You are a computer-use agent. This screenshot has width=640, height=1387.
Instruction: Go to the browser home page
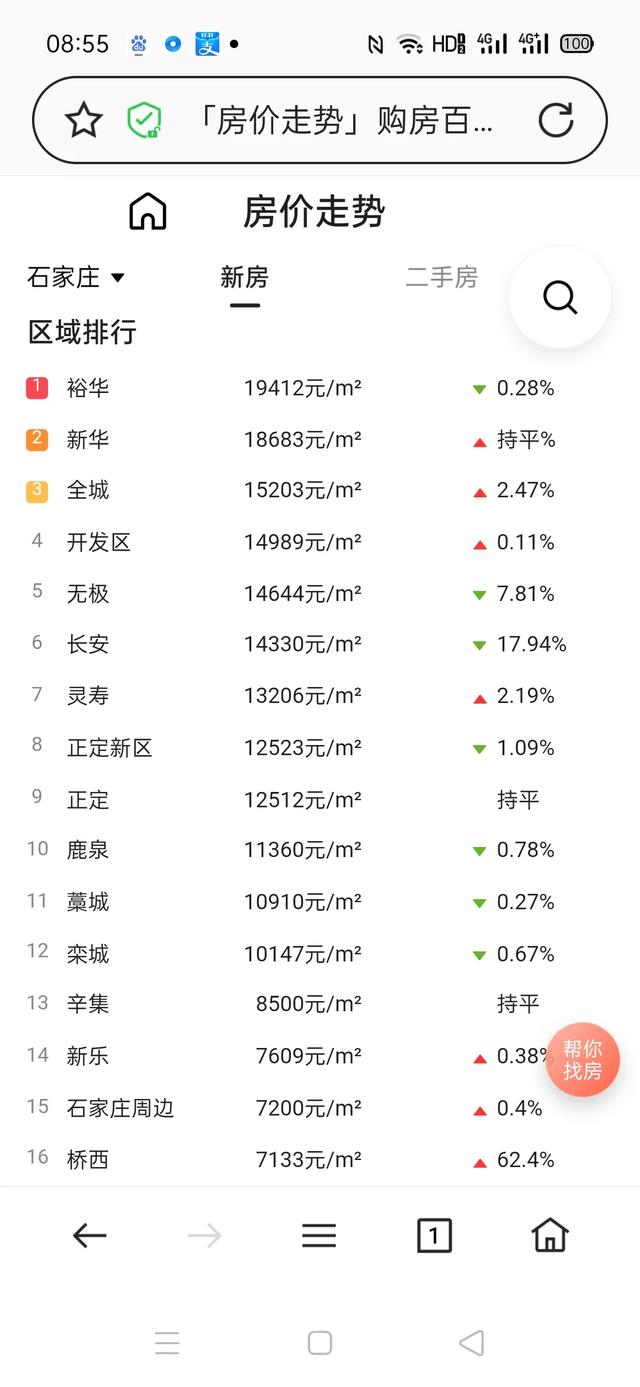click(x=550, y=1236)
